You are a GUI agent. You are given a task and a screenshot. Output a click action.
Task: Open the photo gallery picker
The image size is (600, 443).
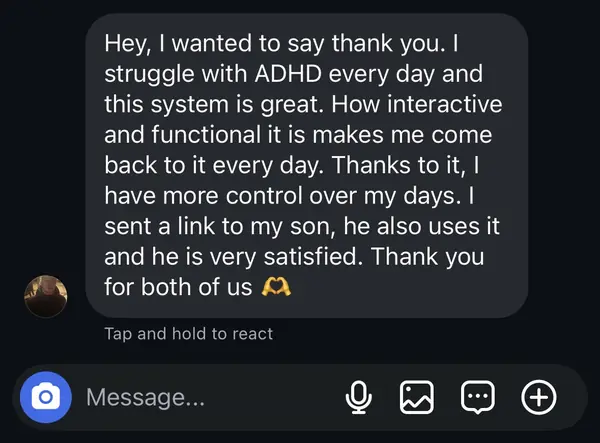417,398
